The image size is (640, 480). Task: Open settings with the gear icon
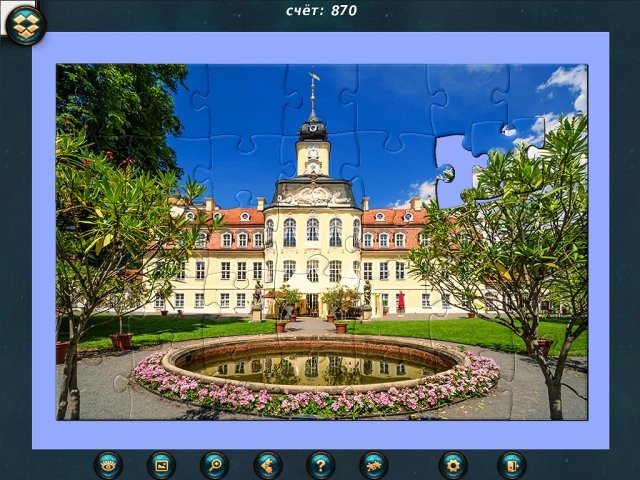[453, 464]
